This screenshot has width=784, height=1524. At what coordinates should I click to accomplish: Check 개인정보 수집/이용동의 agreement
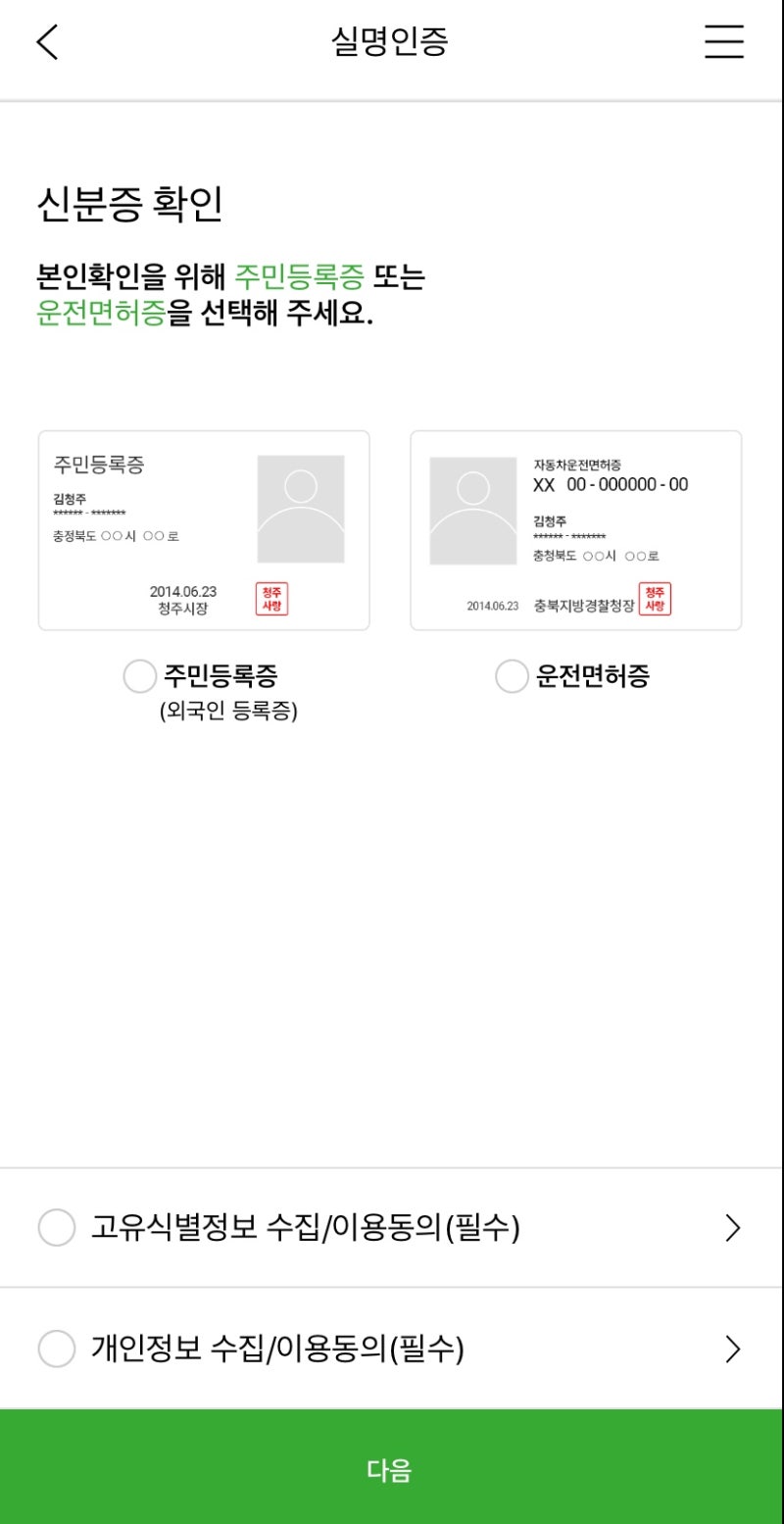pyautogui.click(x=57, y=1349)
